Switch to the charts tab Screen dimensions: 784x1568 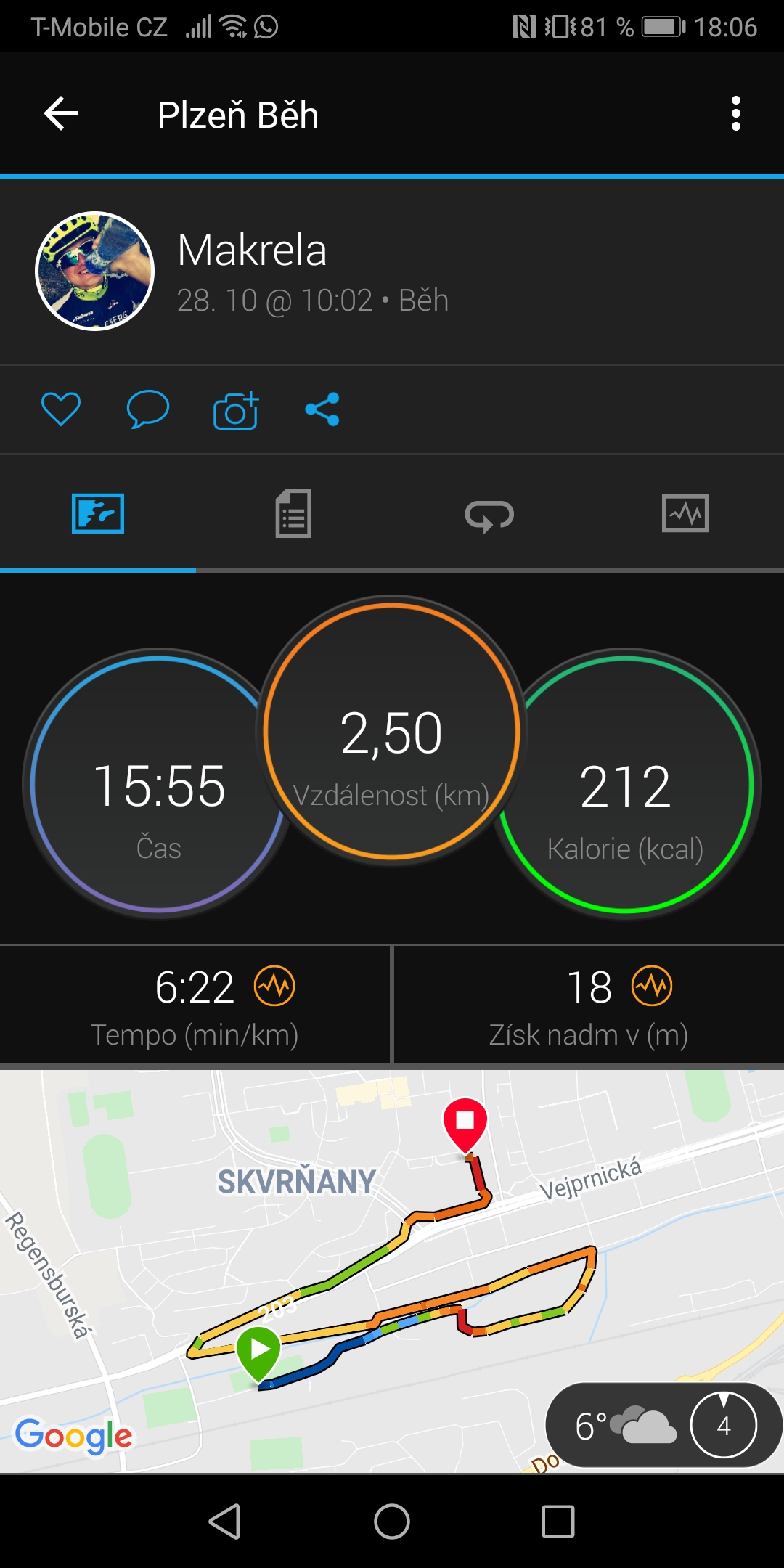(x=685, y=514)
